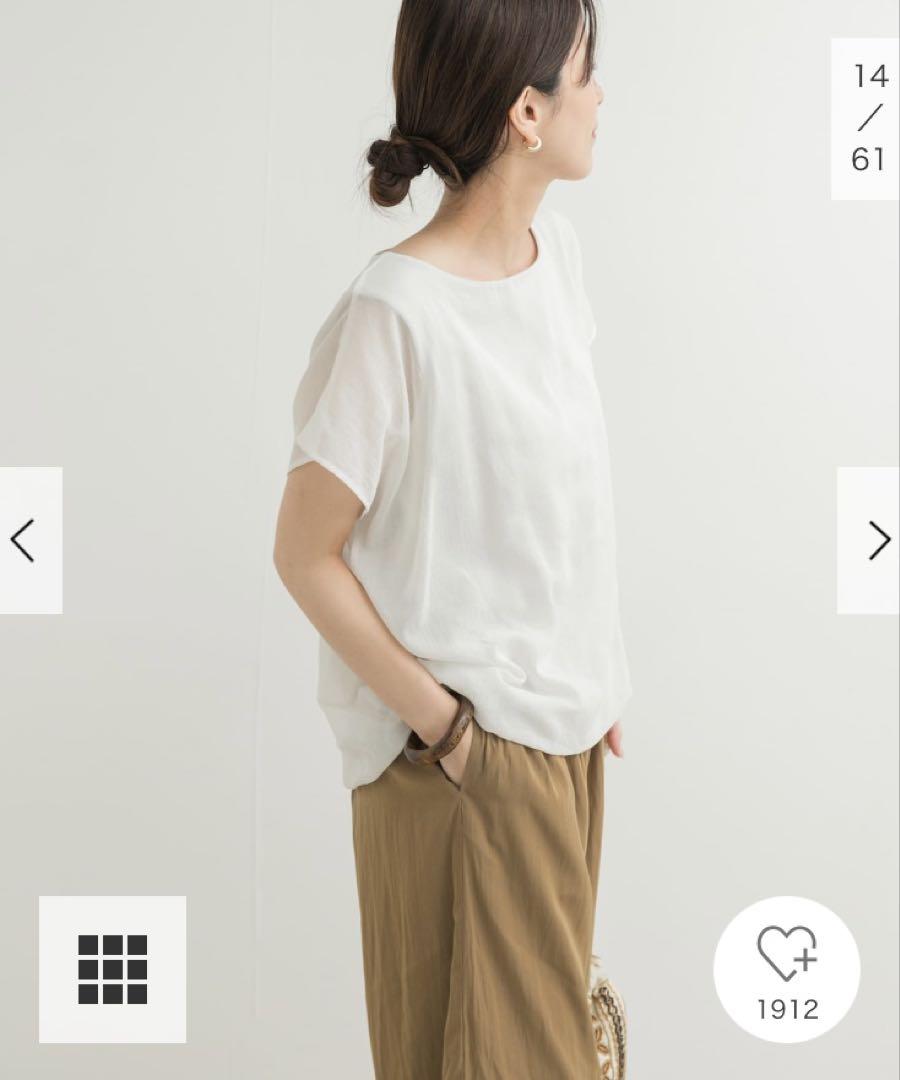Image resolution: width=900 pixels, height=1080 pixels.
Task: Open the image grid view
Action: tap(112, 969)
